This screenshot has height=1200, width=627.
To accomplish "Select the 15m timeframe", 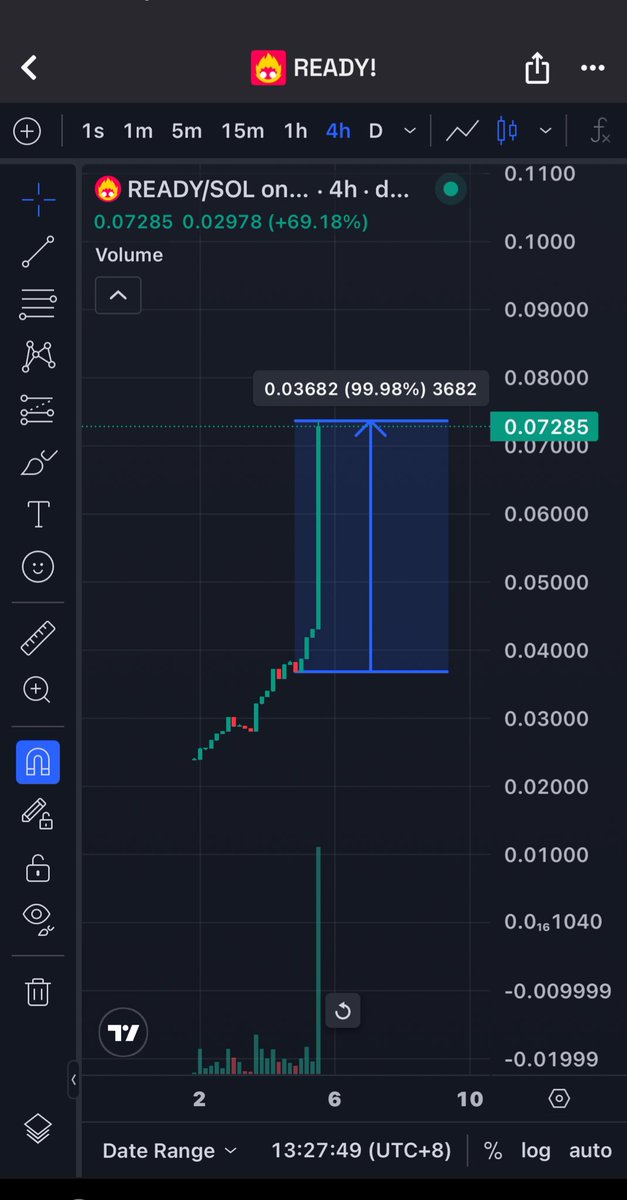I will 242,131.
